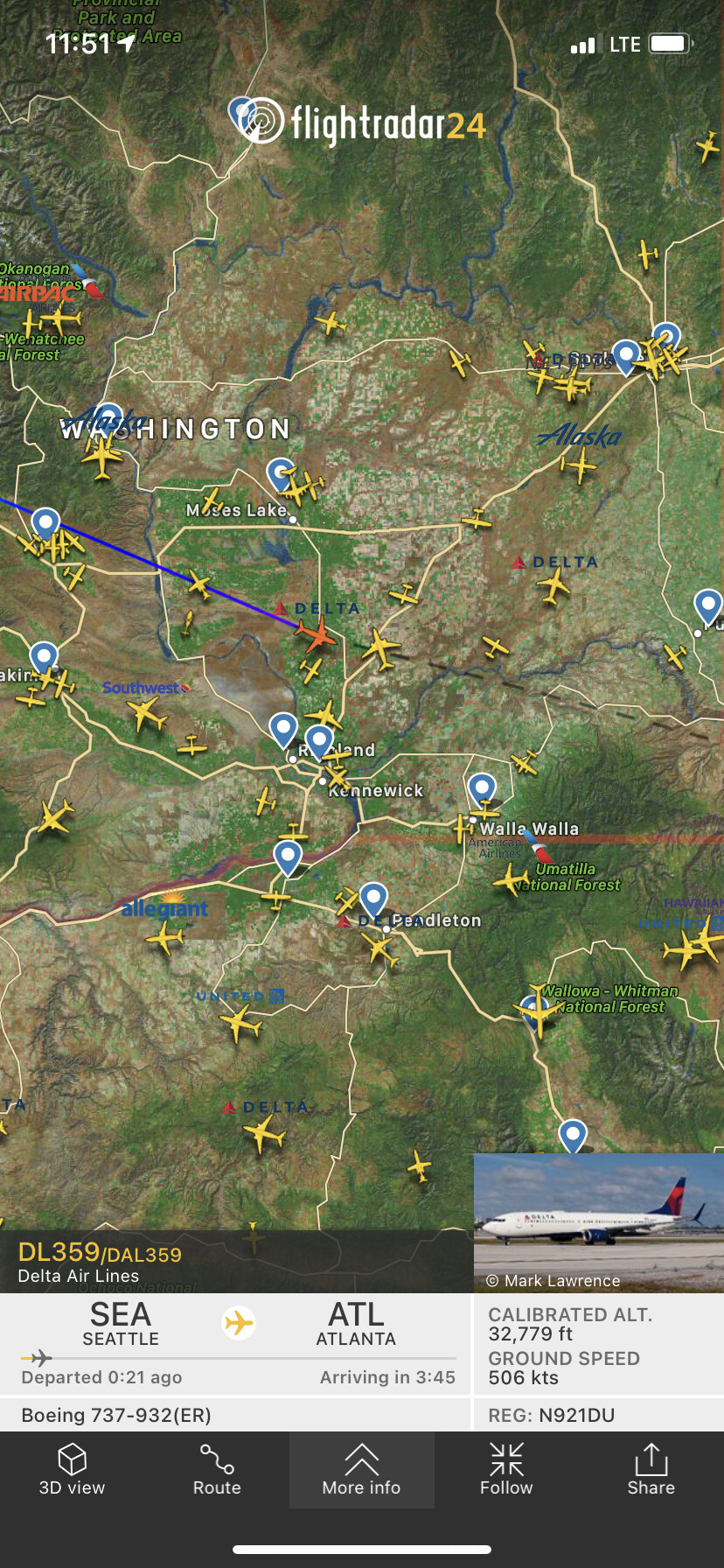The height and width of the screenshot is (1568, 724).
Task: Select the Allegiant plane on the map
Action: click(x=164, y=939)
